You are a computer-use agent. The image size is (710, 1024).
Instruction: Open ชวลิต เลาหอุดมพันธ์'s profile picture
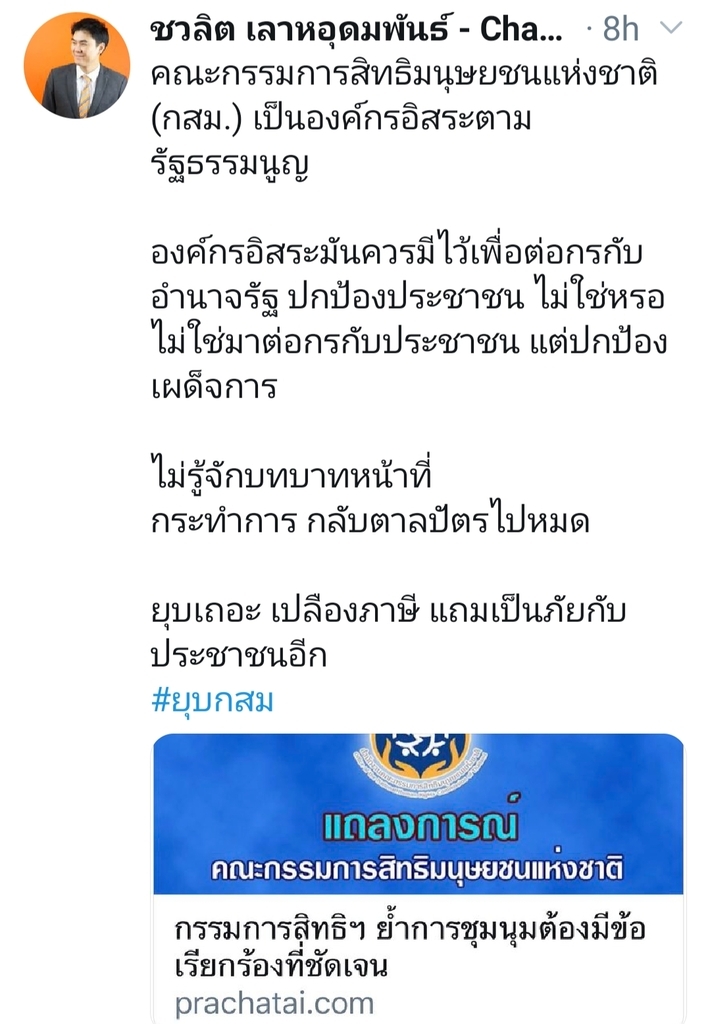coord(77,66)
